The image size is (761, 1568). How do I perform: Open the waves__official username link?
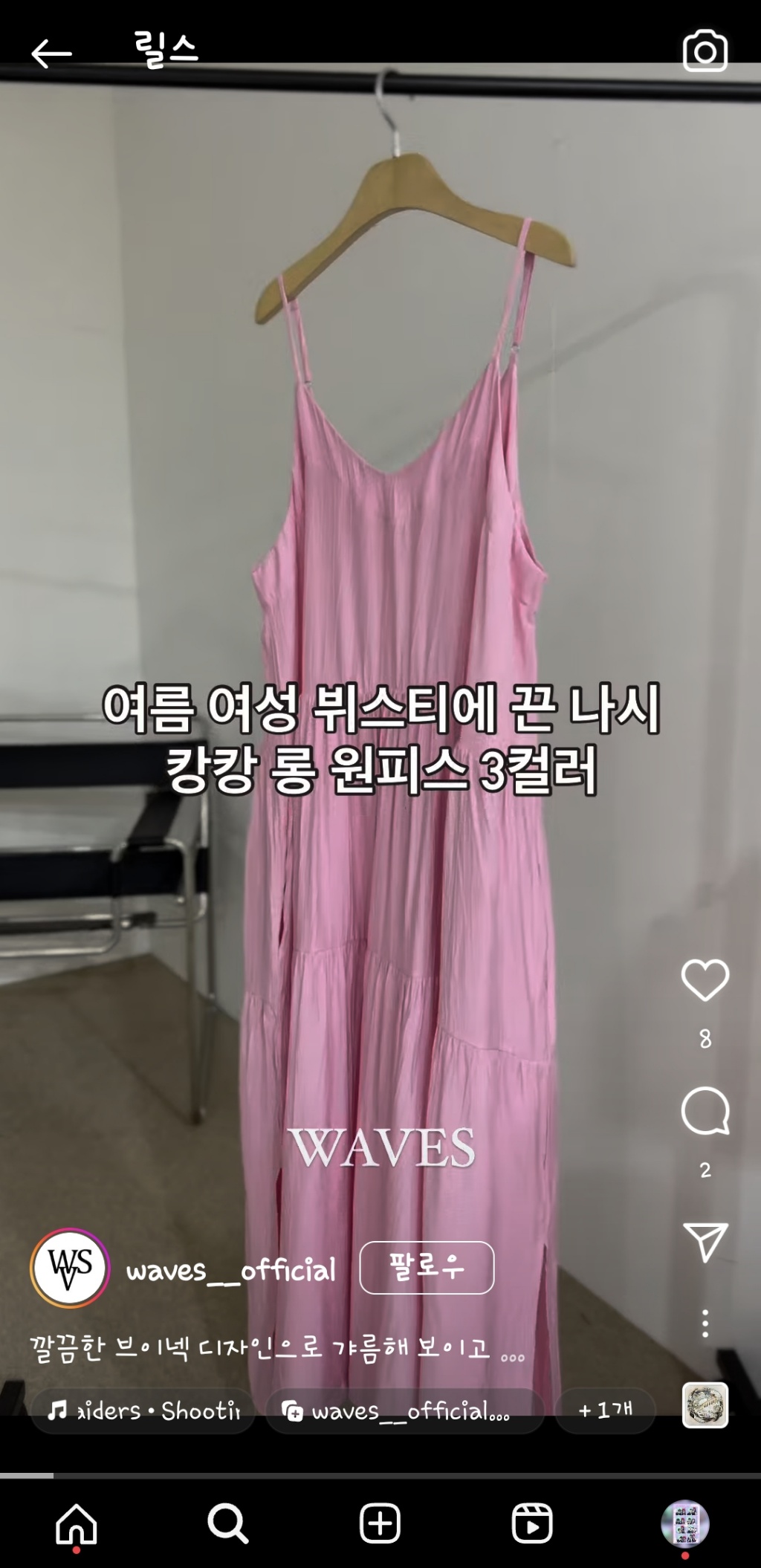tap(231, 1269)
